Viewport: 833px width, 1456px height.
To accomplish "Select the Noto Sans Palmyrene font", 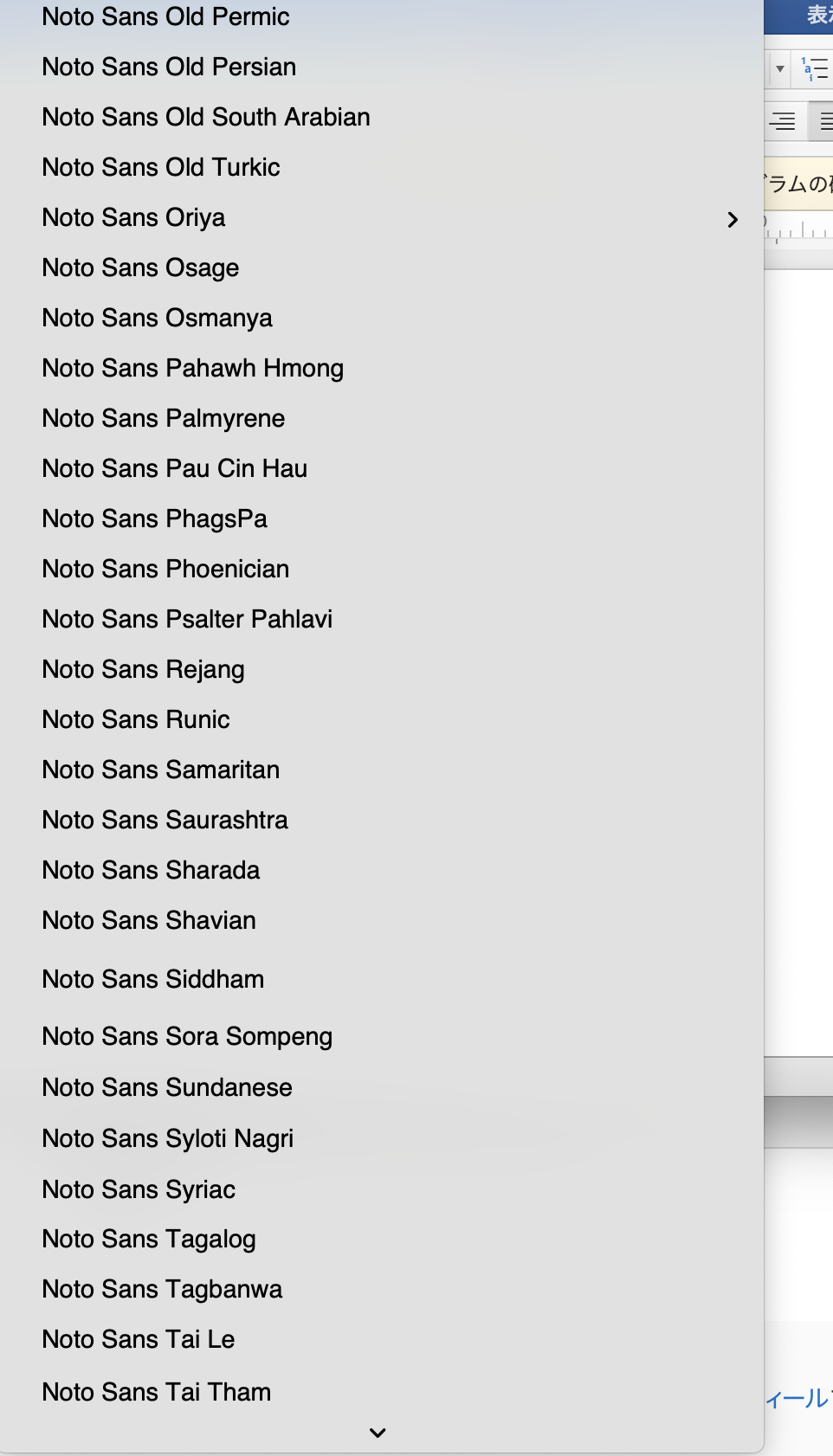I will [163, 418].
